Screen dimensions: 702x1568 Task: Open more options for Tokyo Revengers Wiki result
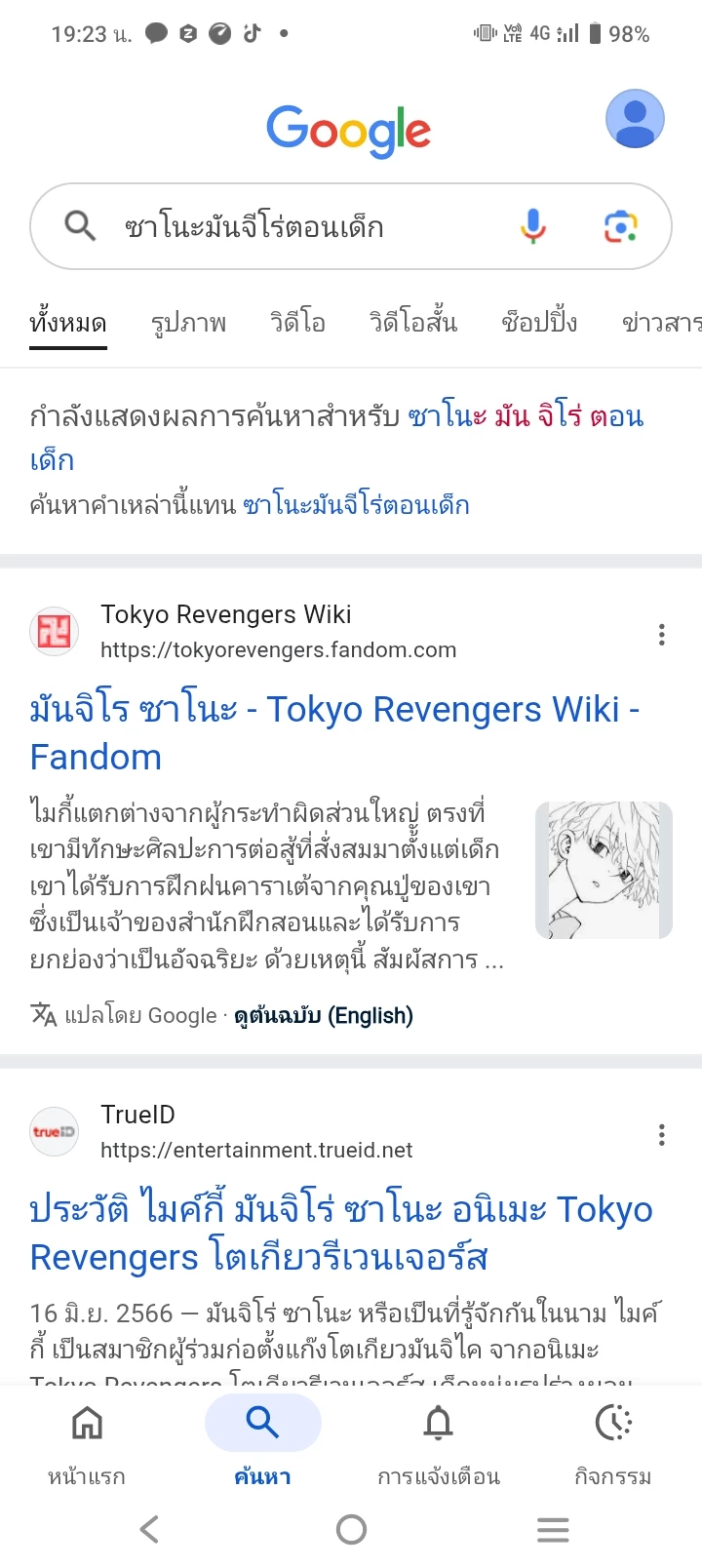pos(662,635)
